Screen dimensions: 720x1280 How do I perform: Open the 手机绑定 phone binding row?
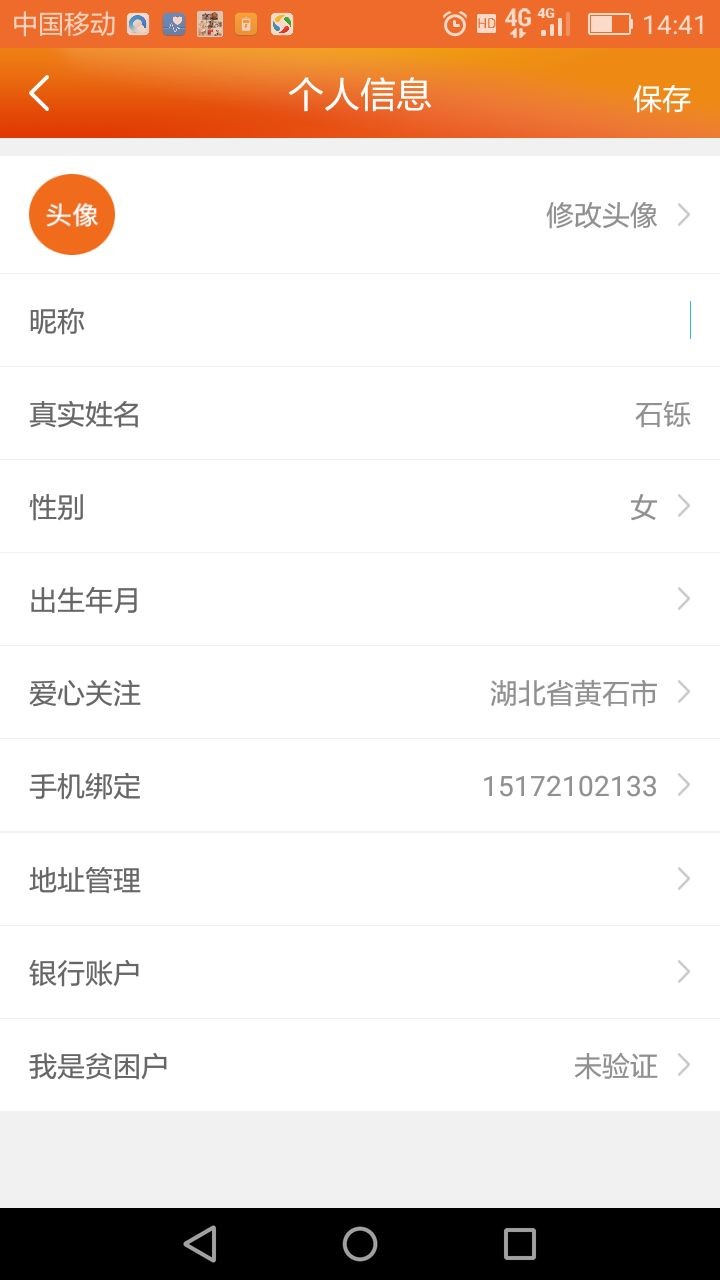click(x=360, y=786)
